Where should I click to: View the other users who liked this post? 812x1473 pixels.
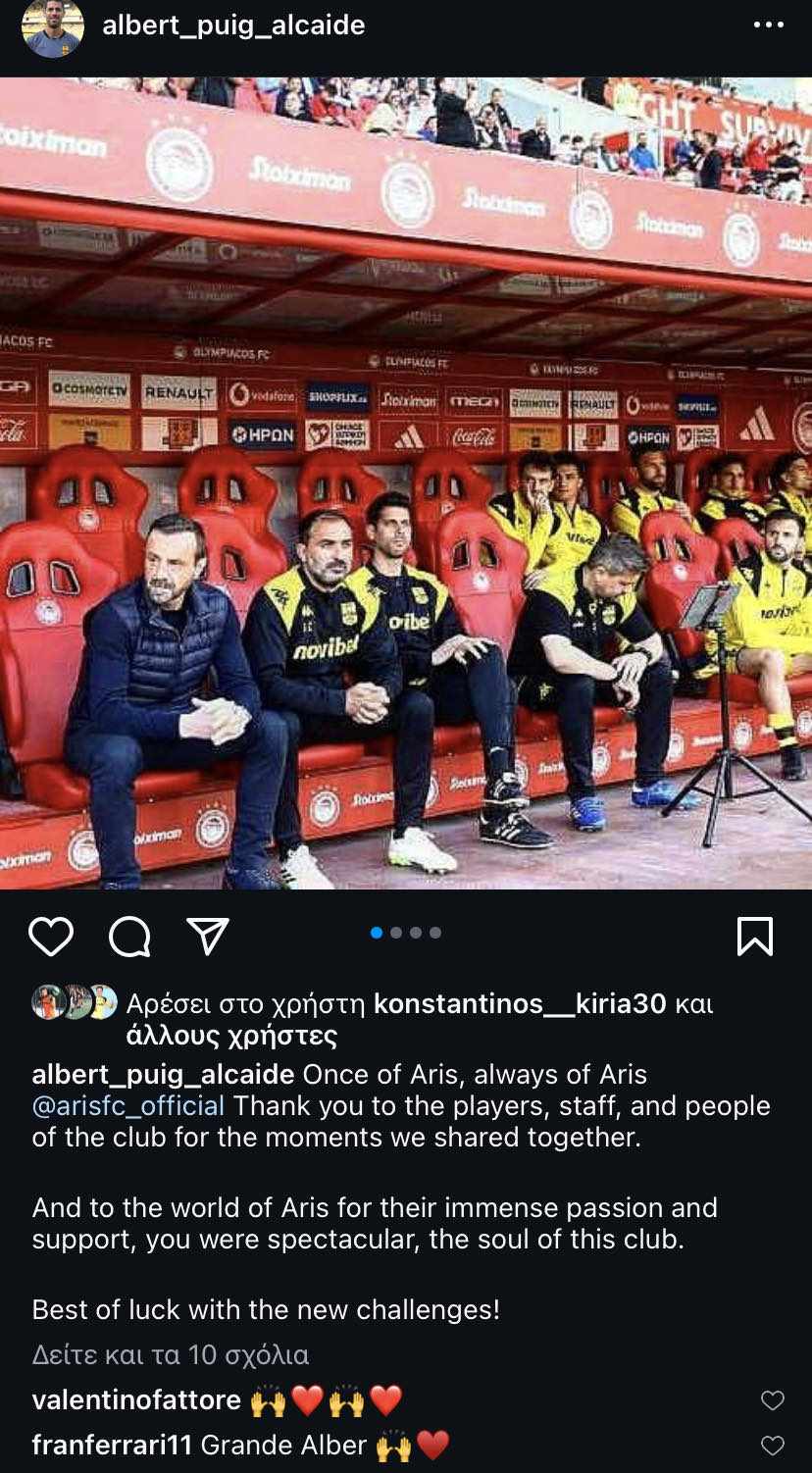(231, 1036)
